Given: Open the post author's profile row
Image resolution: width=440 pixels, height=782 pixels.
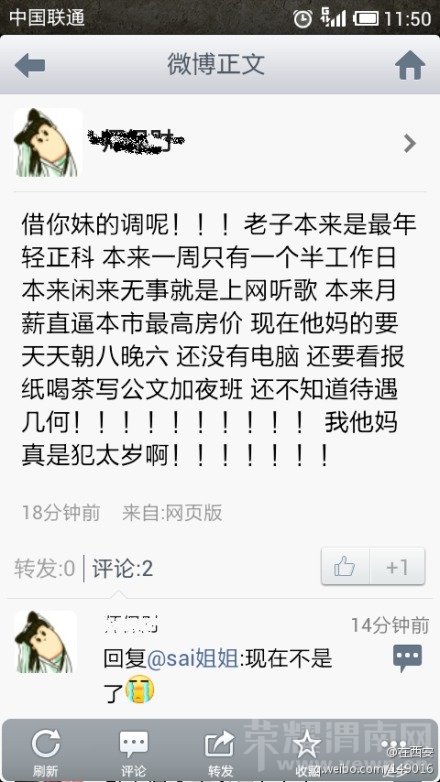Looking at the screenshot, I should pos(220,144).
